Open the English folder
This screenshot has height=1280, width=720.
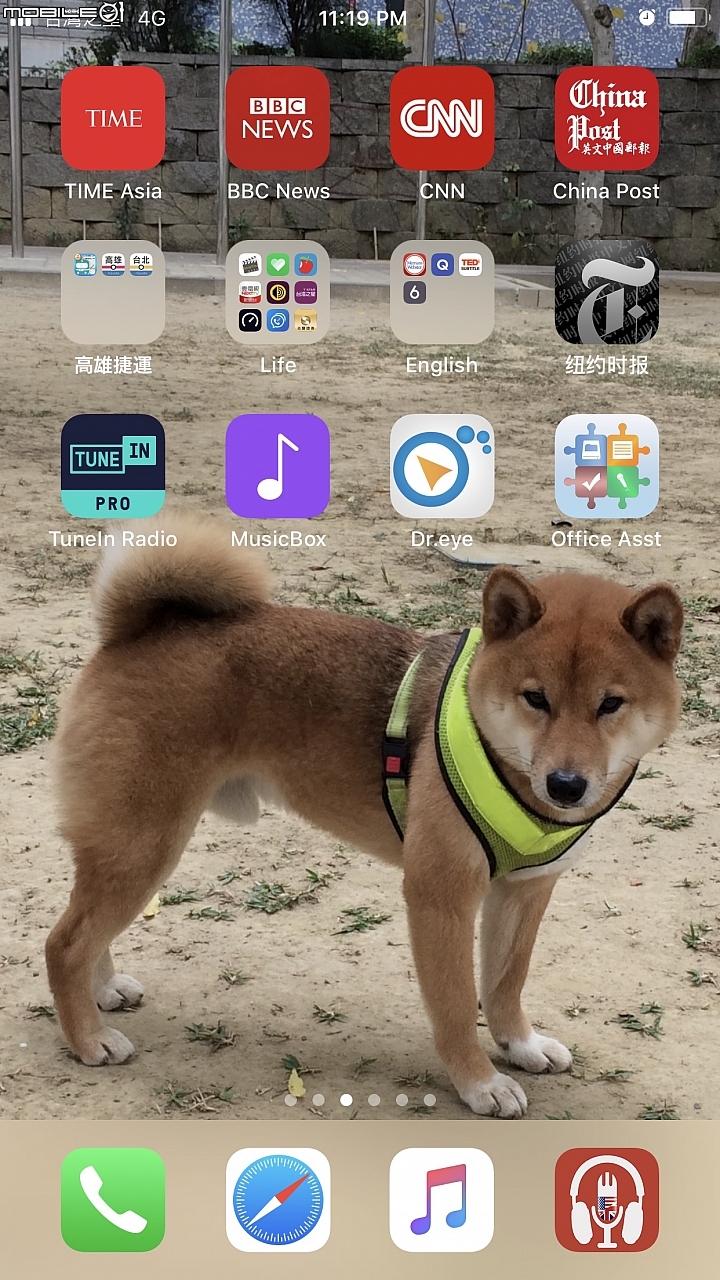tap(442, 292)
